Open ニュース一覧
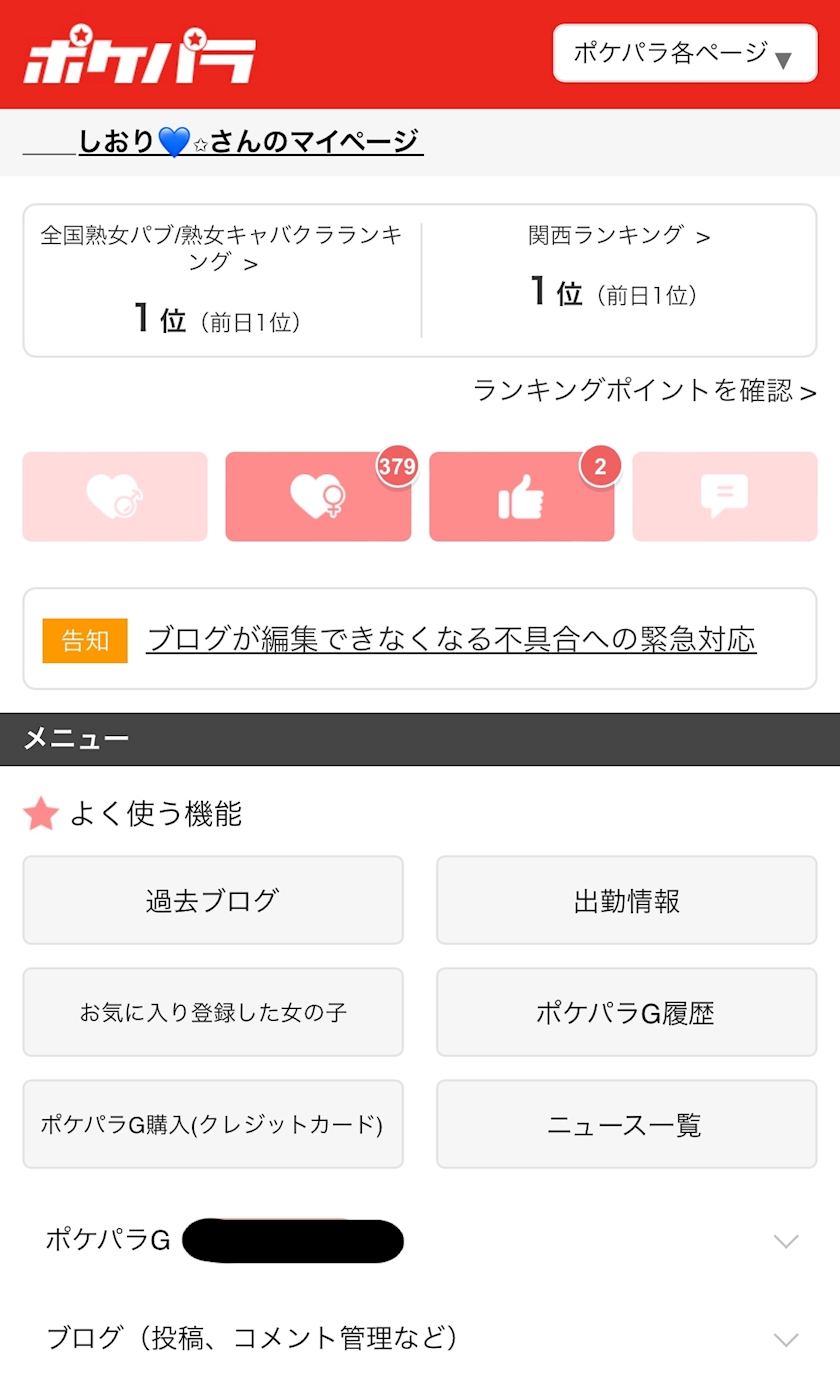 (x=627, y=1124)
